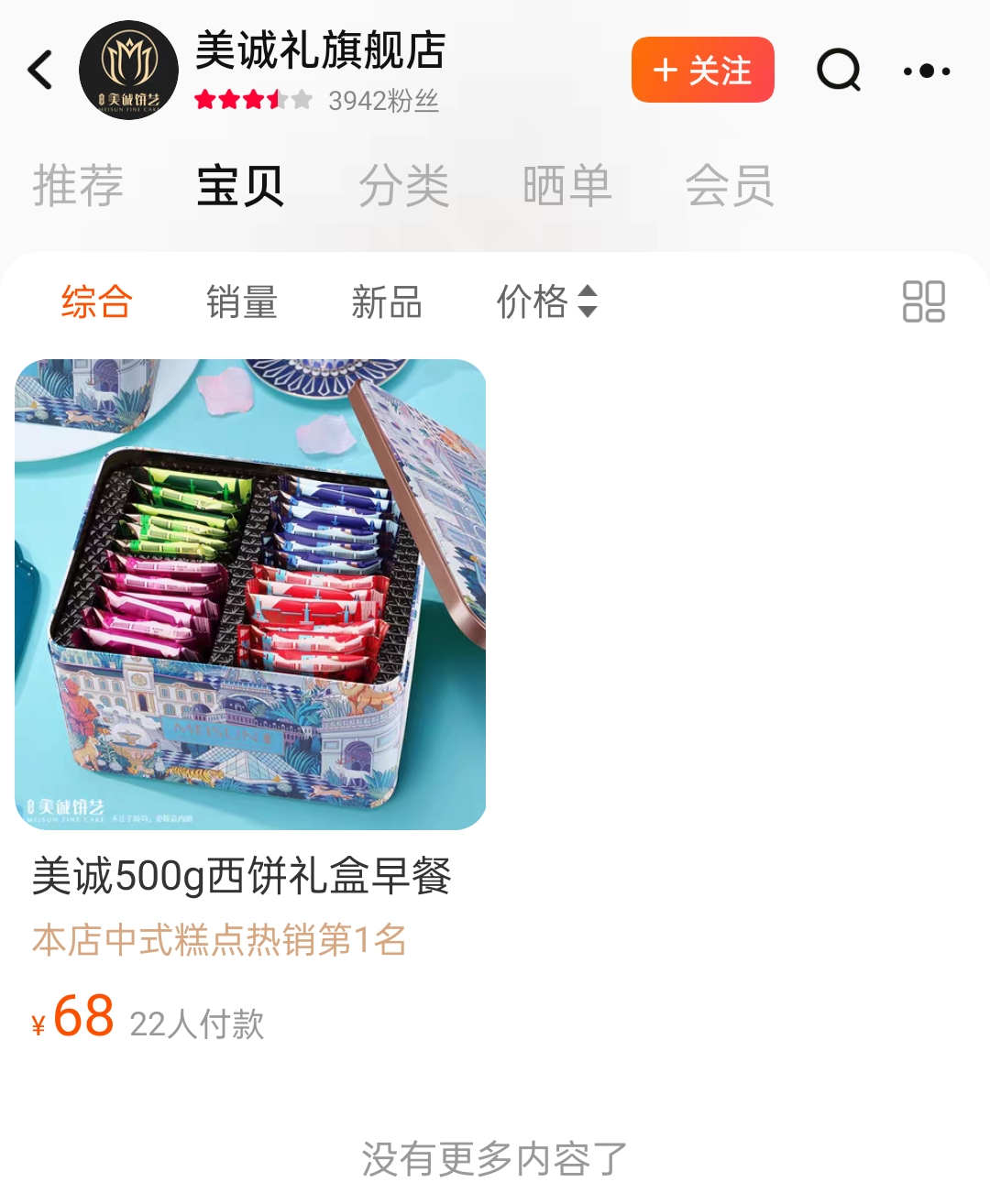Switch to the 会员 tab

730,186
